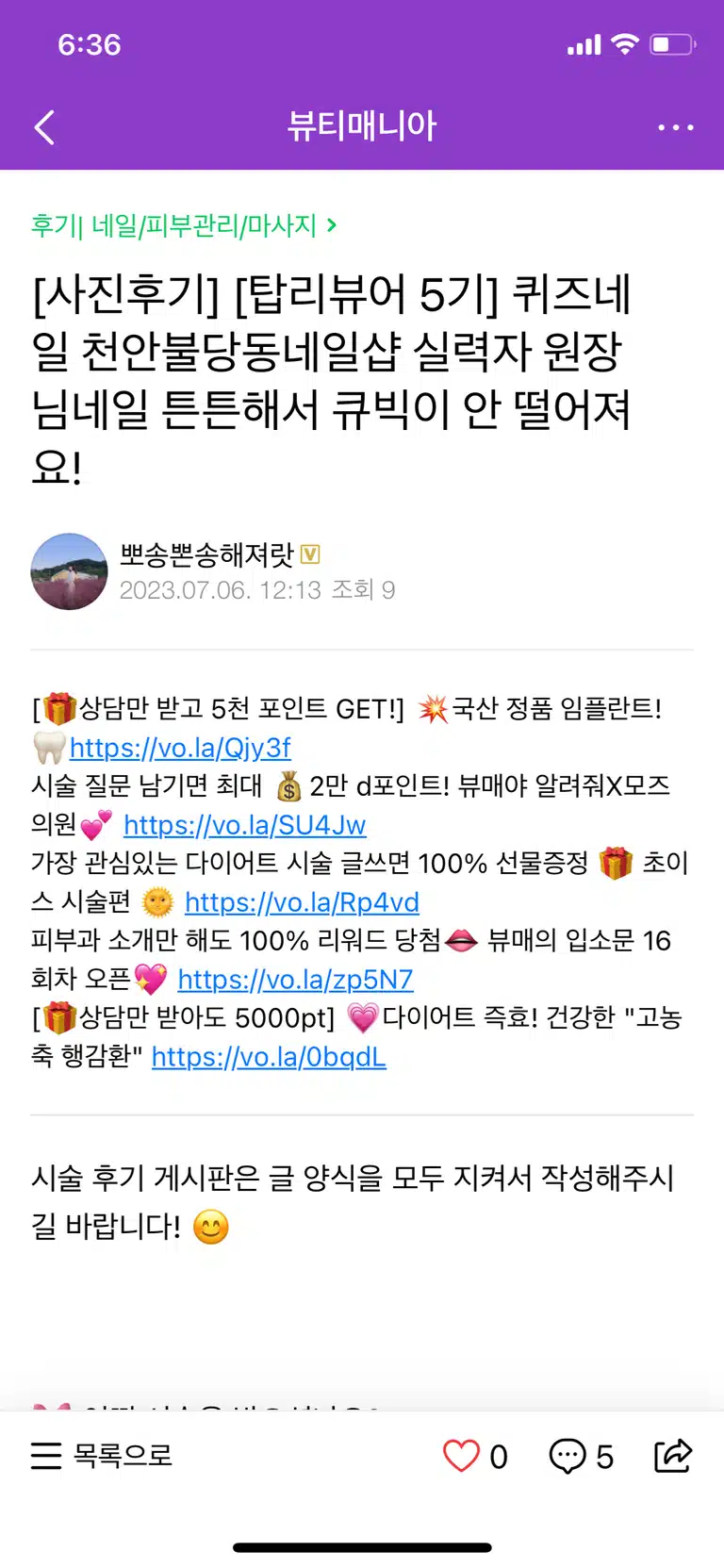This screenshot has height=1568, width=724.
Task: Open the link https://vo.la/Rp4vd
Action: (x=302, y=902)
